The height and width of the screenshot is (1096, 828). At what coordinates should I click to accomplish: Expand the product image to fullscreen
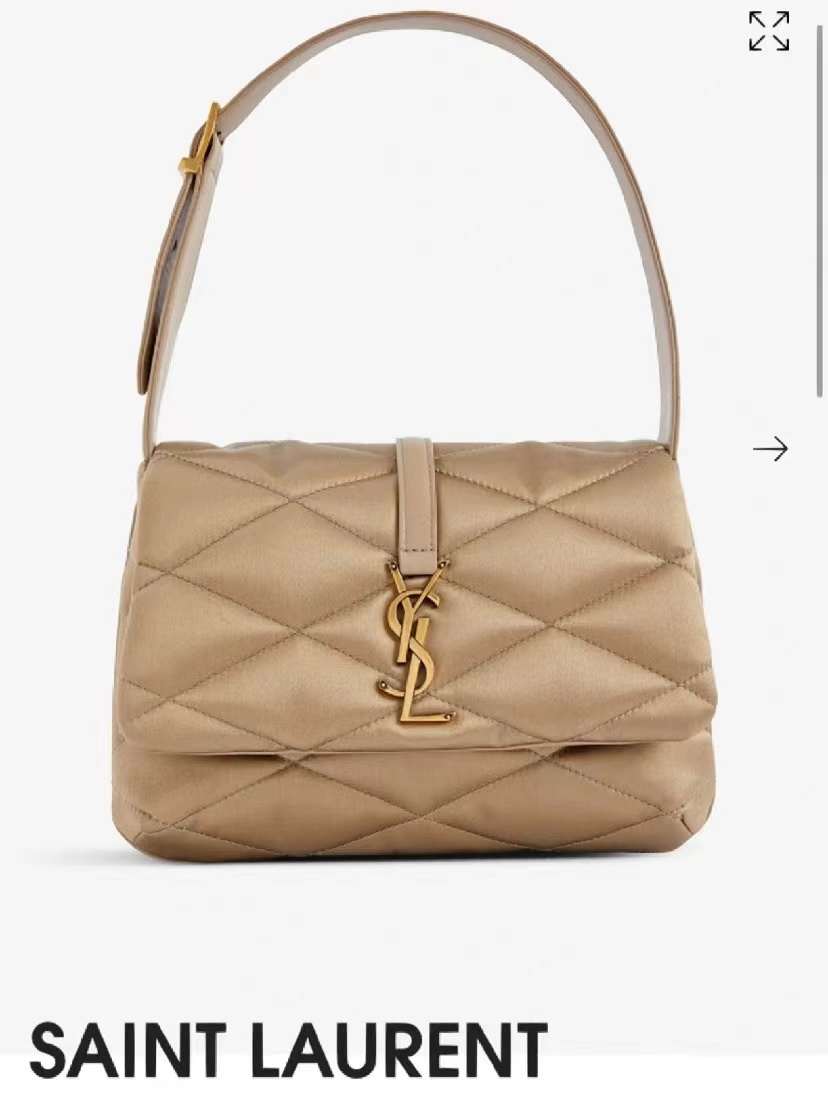point(769,31)
